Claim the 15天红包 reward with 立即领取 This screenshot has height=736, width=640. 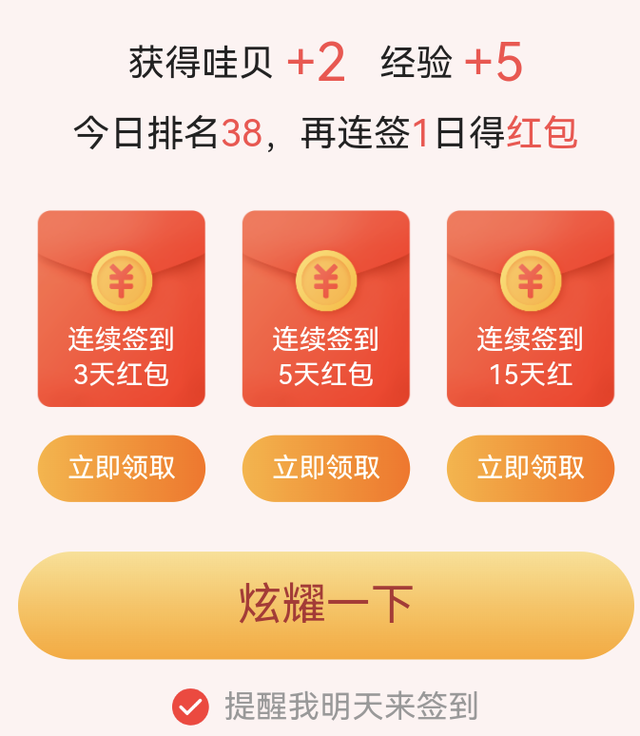pos(530,468)
